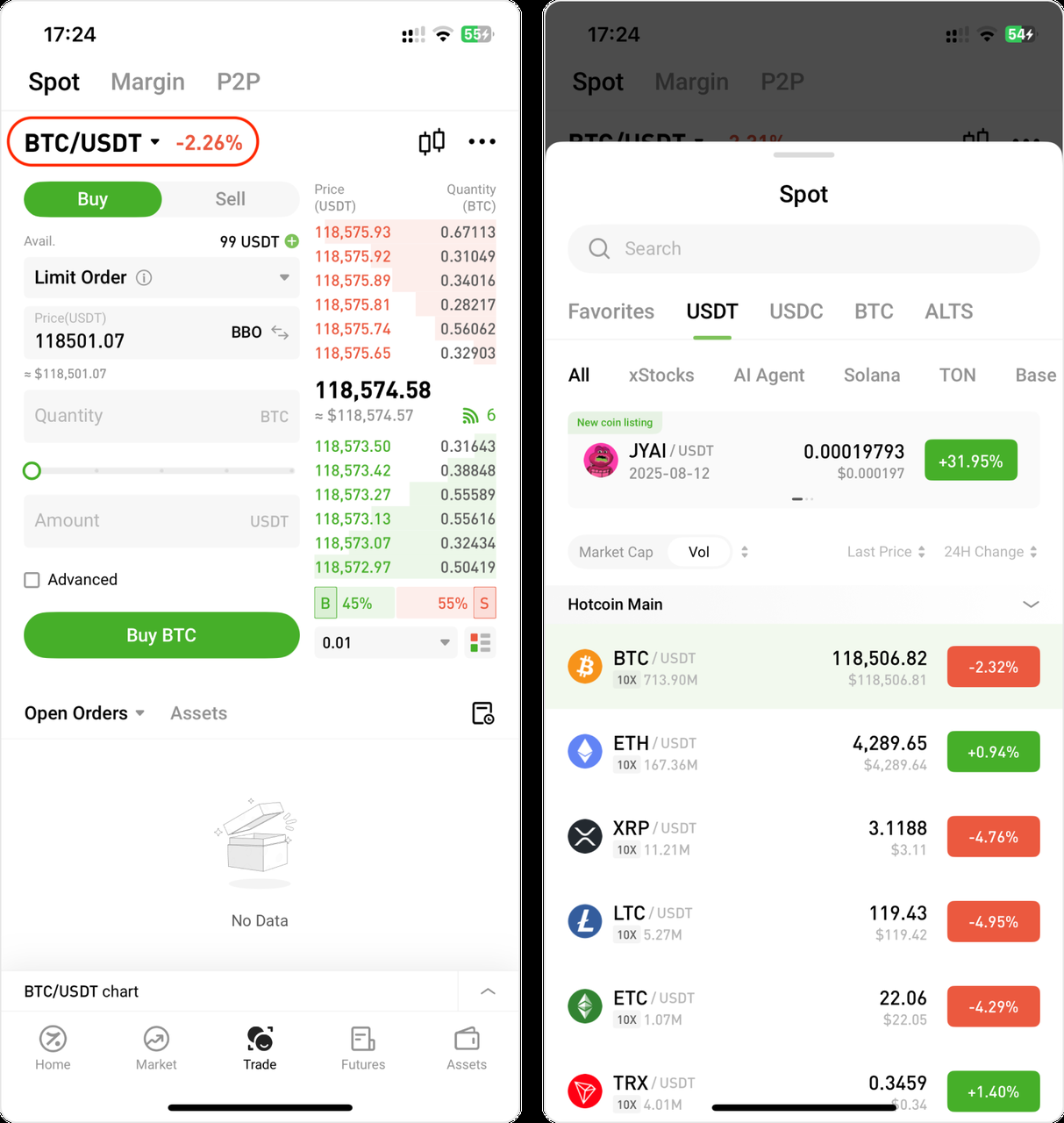Tick the Advanced checkbox
The height and width of the screenshot is (1123, 1064).
(x=32, y=580)
